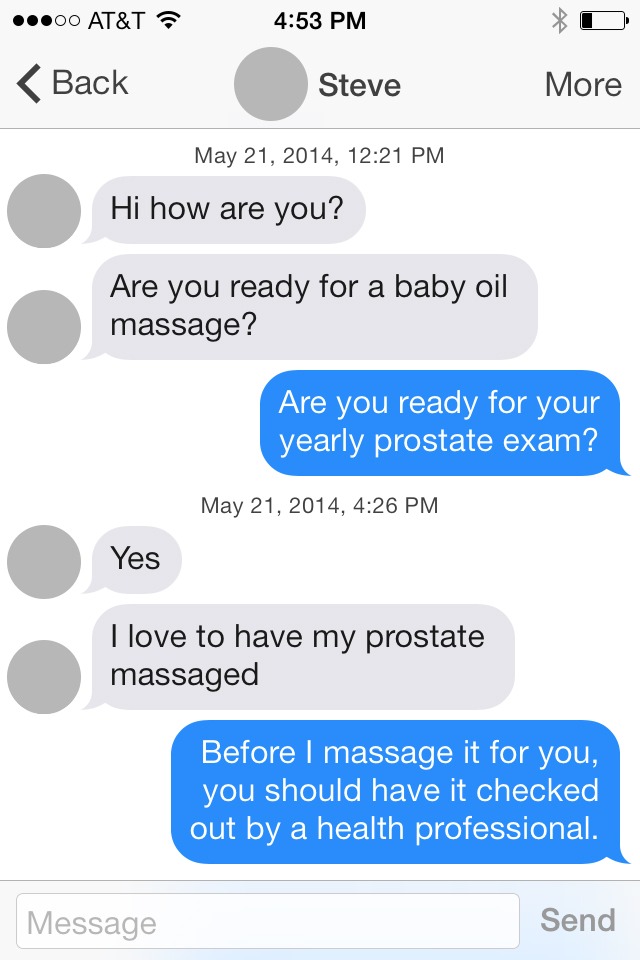640x960 pixels.
Task: Tap avatar beside "I love to have" message
Action: tap(44, 676)
